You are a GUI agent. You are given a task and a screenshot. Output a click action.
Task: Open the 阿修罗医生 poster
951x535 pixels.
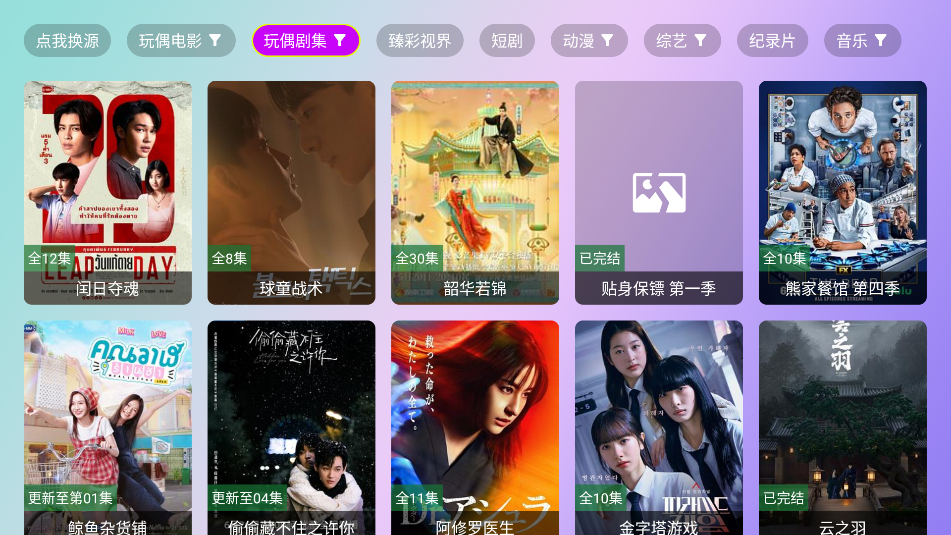point(475,428)
